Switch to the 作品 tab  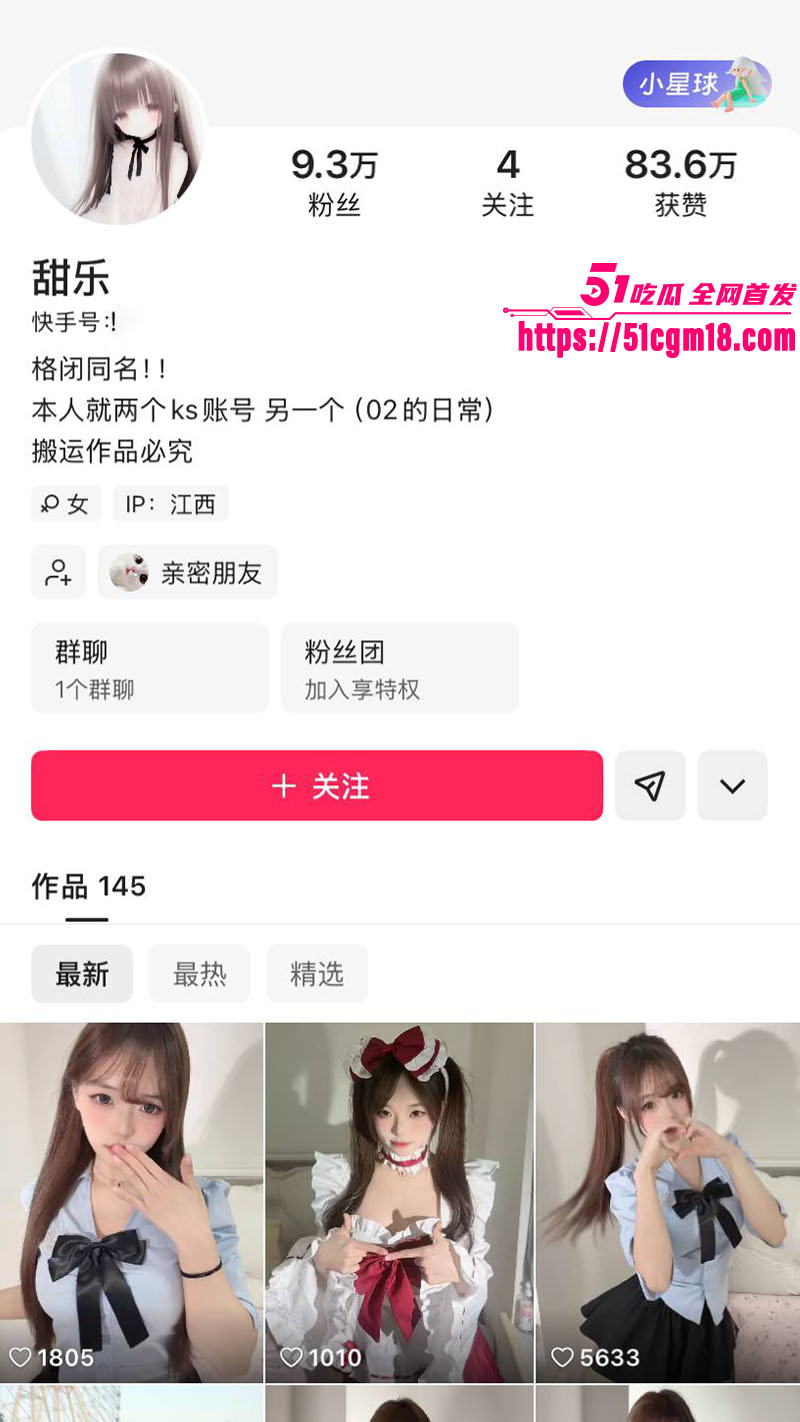88,887
